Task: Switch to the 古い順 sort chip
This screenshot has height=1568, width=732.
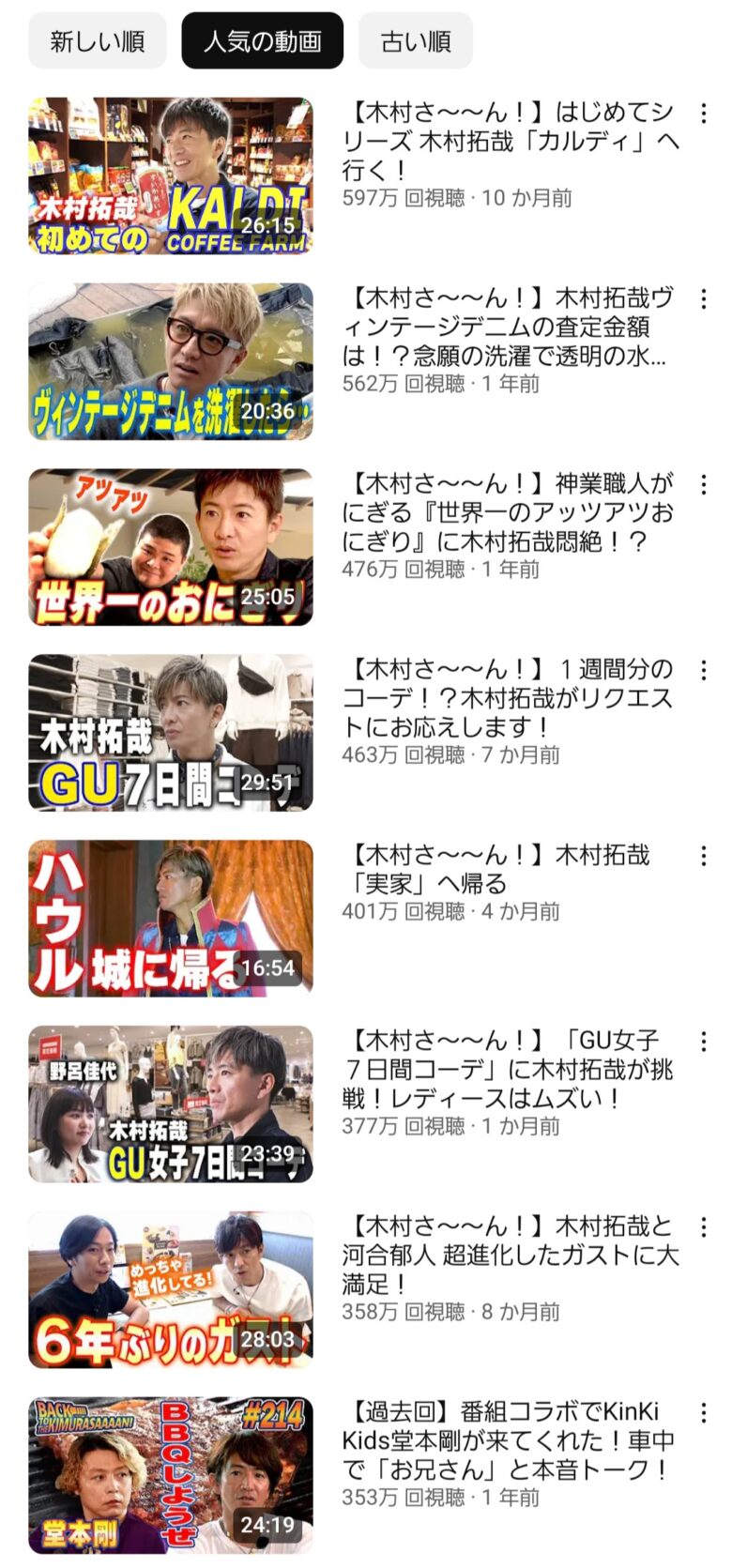Action: click(x=415, y=41)
